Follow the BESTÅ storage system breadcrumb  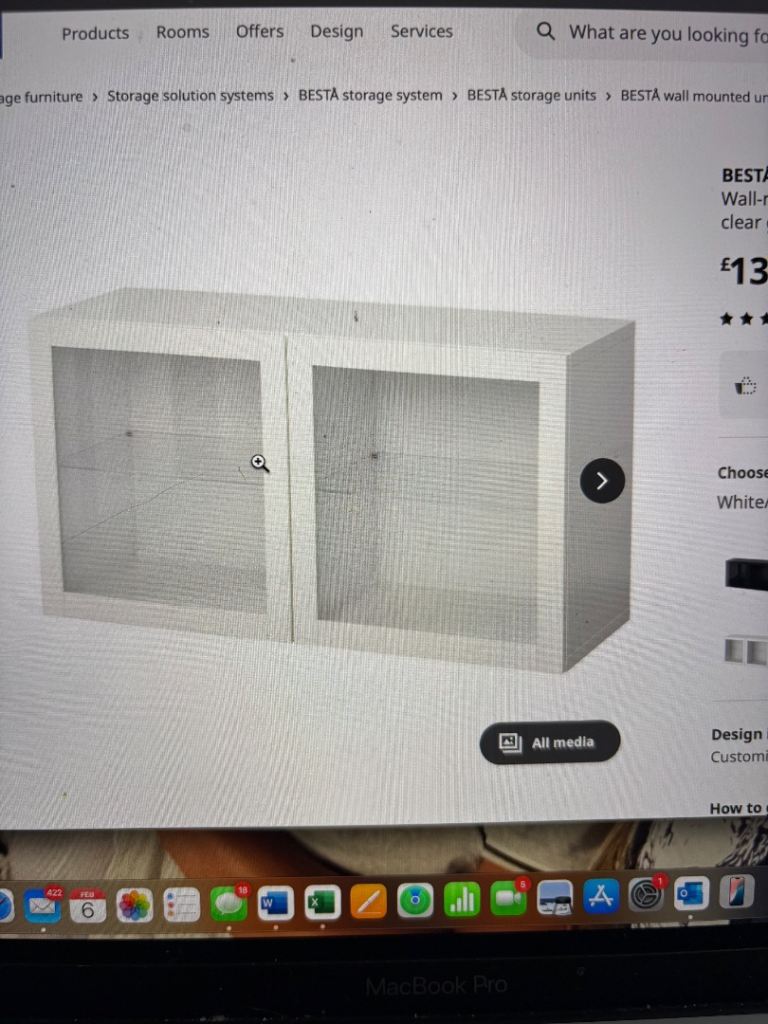[x=370, y=96]
